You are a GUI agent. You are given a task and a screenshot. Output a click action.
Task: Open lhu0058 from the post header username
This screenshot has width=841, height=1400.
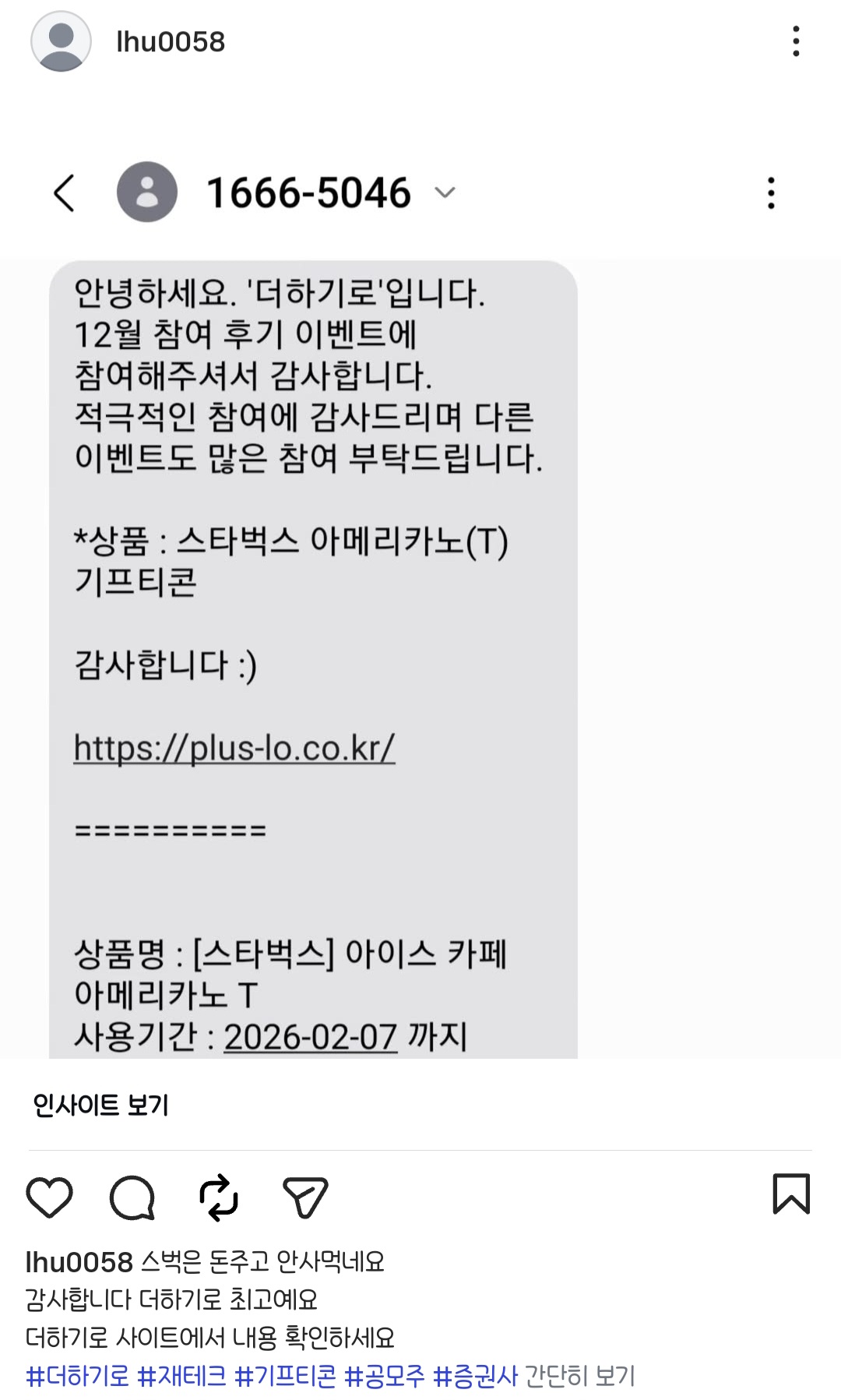point(171,41)
